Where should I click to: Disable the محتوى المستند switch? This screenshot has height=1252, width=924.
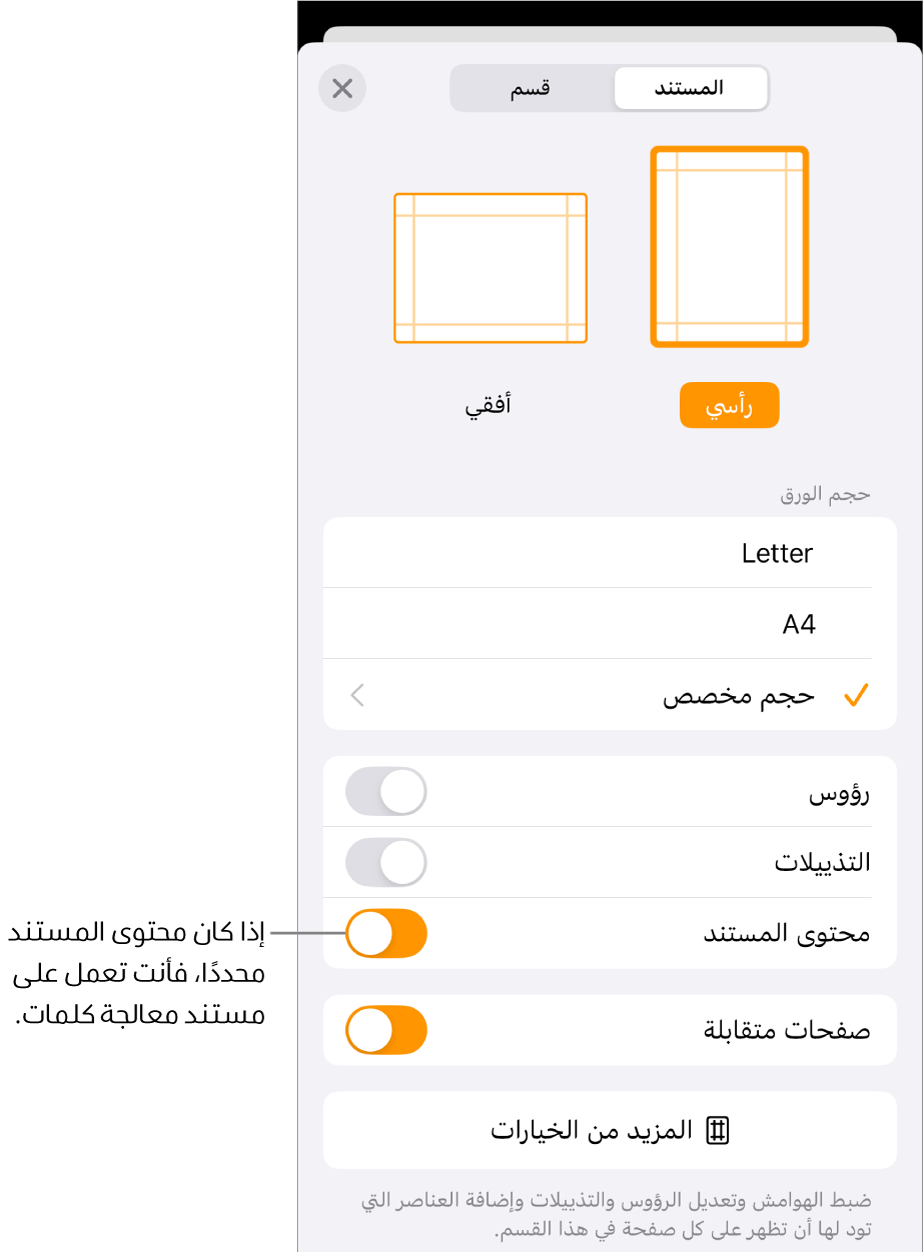coord(386,934)
